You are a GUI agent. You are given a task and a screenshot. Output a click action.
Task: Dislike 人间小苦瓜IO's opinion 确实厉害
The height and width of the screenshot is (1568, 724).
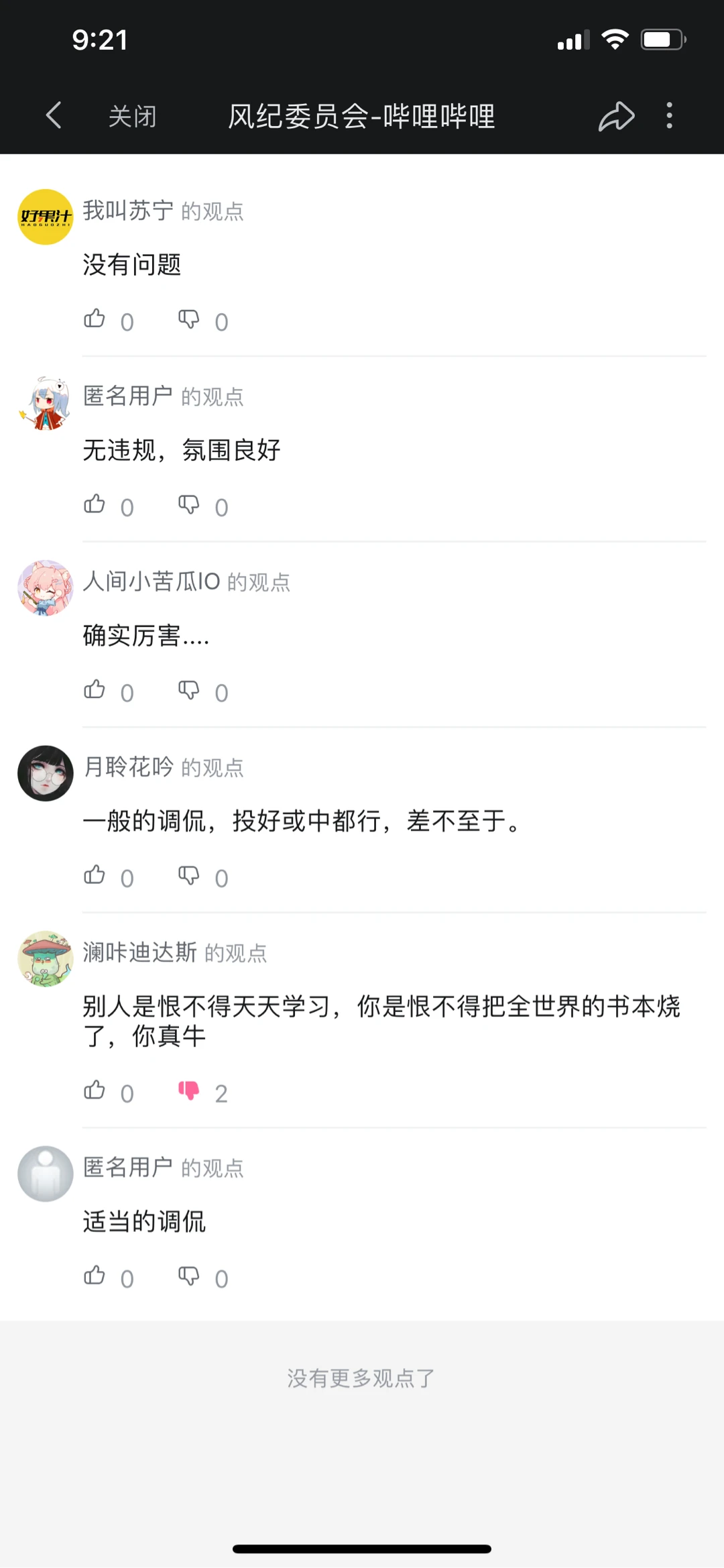189,690
